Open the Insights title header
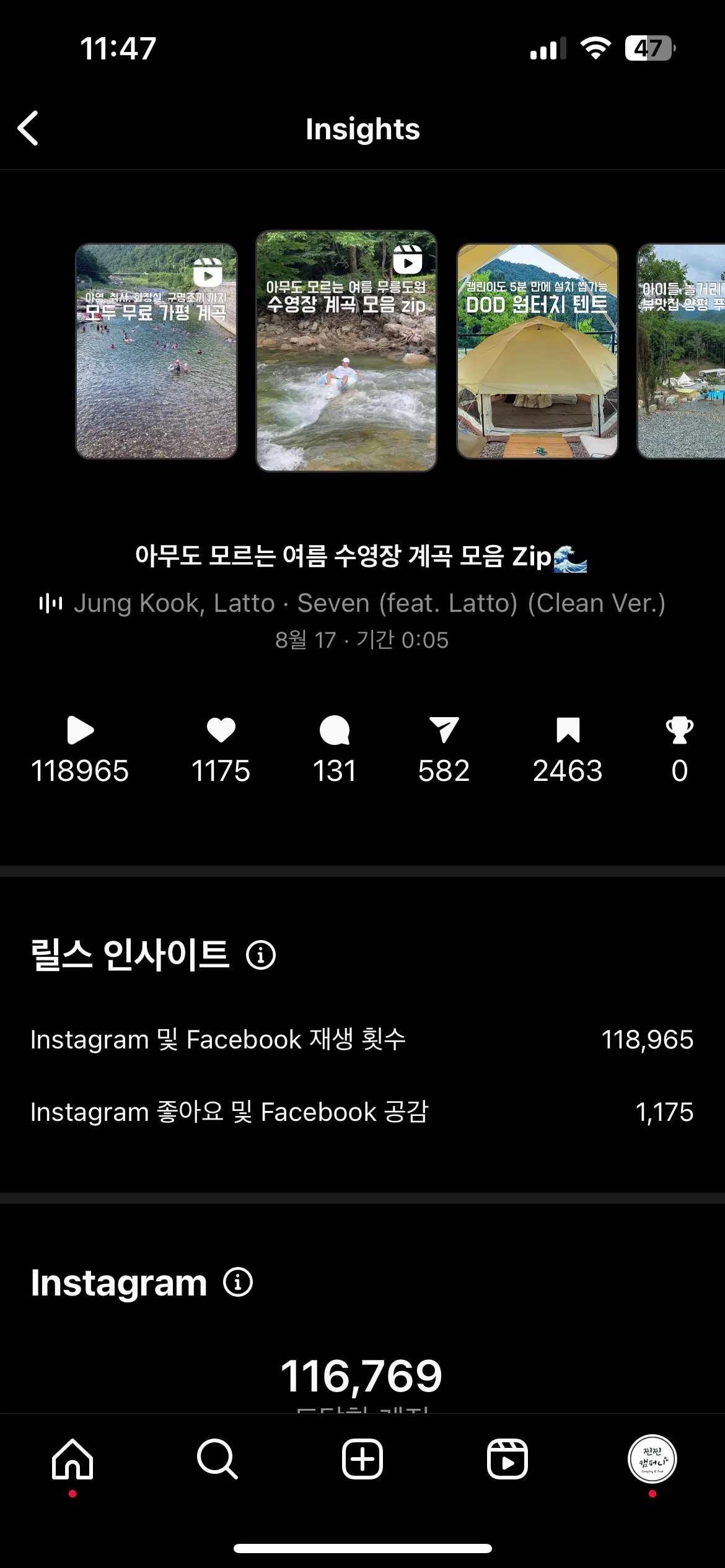This screenshot has height=1568, width=725. 362,130
